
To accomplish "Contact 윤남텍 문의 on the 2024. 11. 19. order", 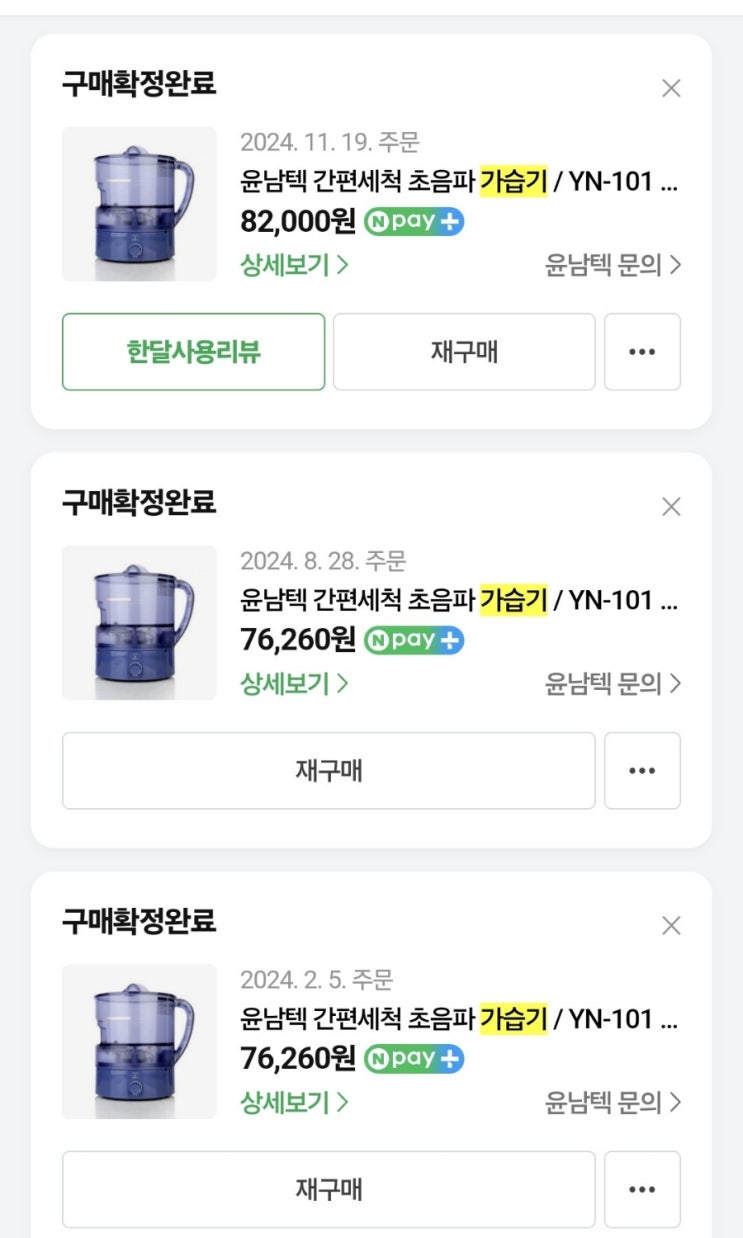I will click(613, 265).
